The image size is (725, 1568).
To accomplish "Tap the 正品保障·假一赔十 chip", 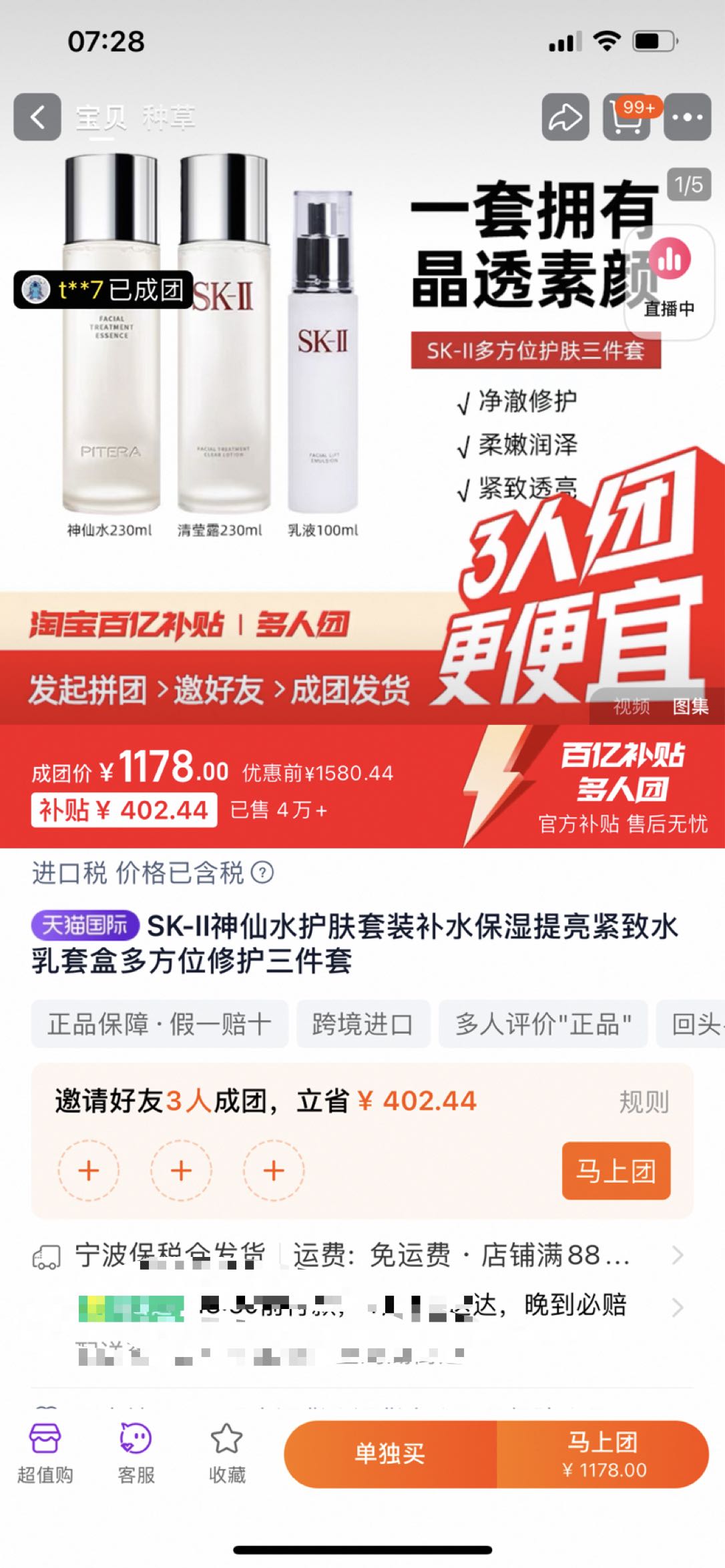I will [x=160, y=1023].
